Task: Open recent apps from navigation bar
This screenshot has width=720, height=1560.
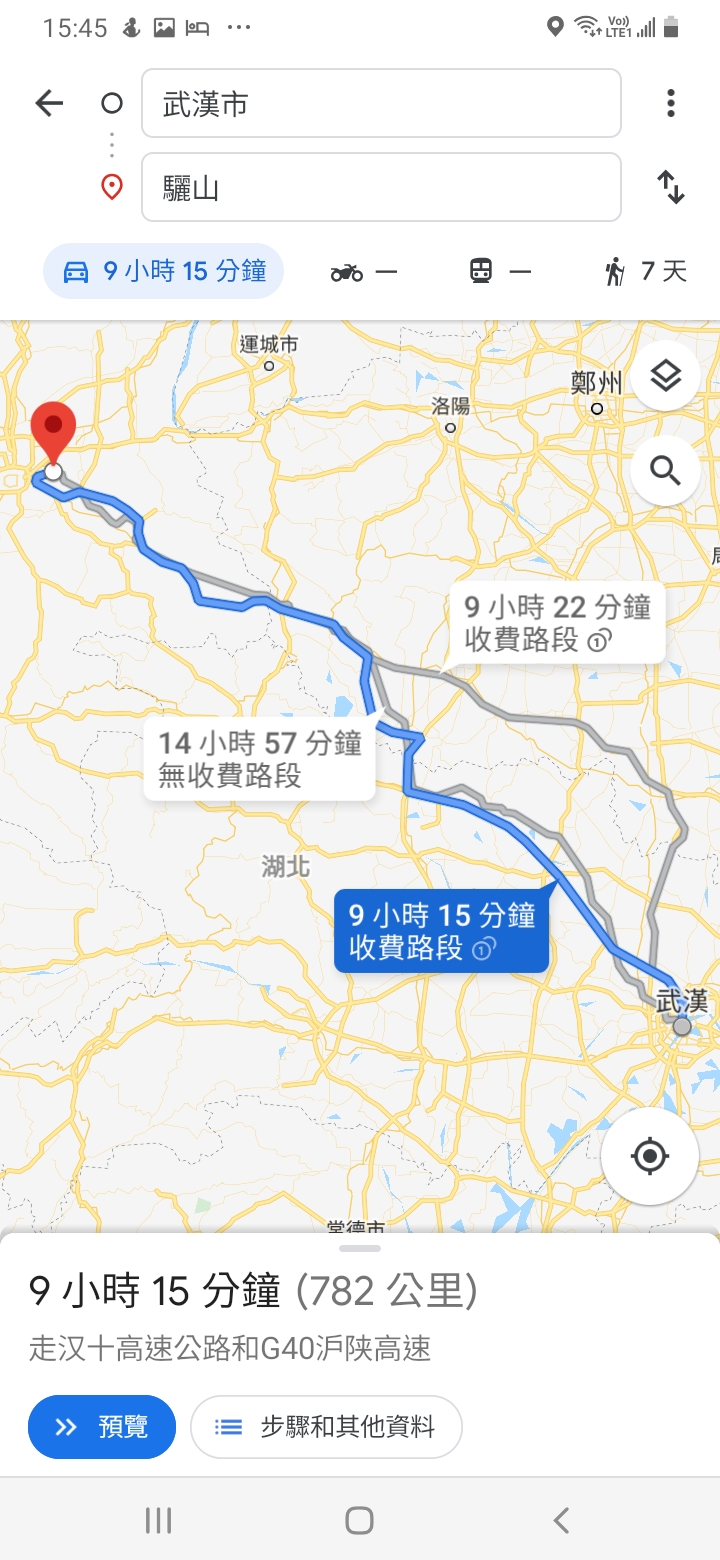Action: [x=159, y=1521]
